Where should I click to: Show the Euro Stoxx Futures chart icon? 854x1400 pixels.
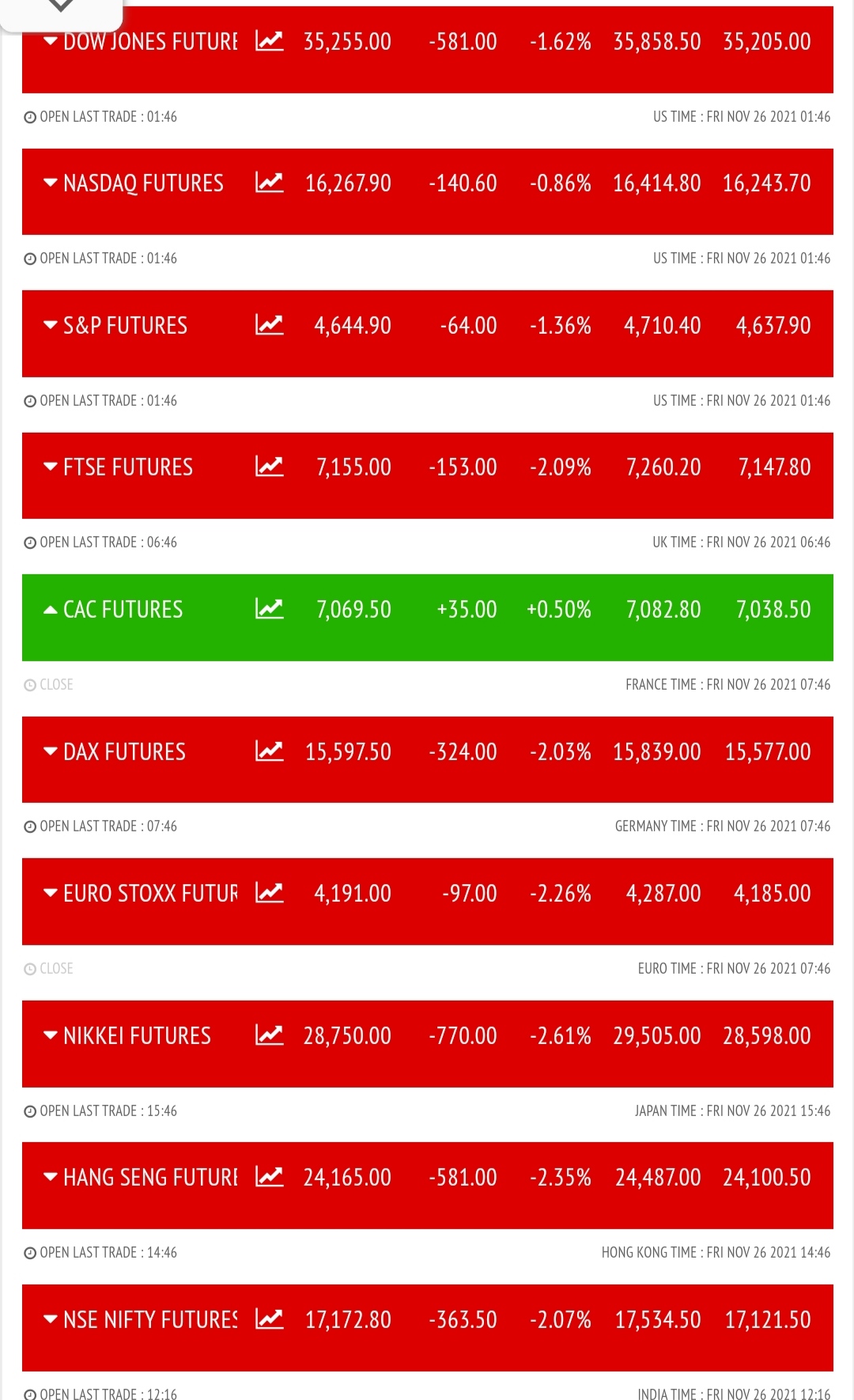(269, 893)
